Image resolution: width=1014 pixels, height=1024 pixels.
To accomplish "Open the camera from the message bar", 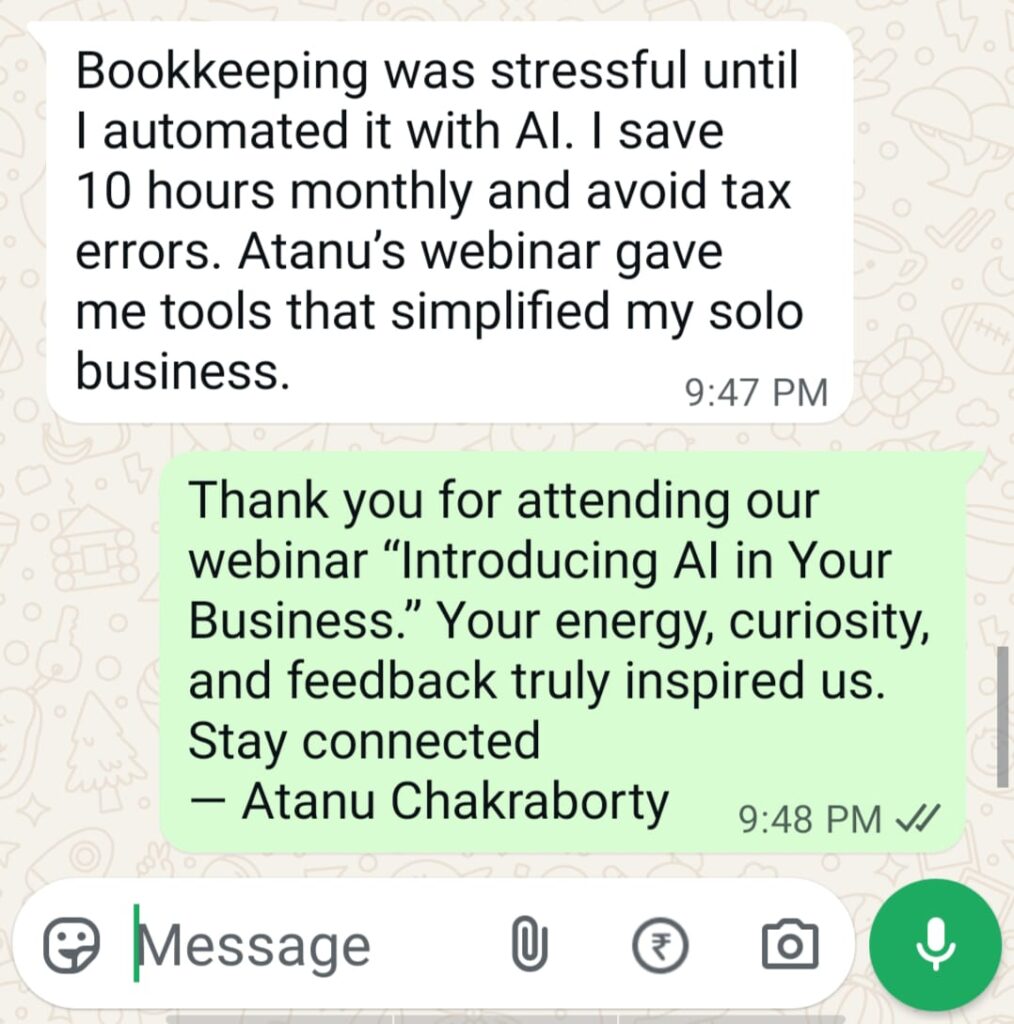I will pos(790,945).
